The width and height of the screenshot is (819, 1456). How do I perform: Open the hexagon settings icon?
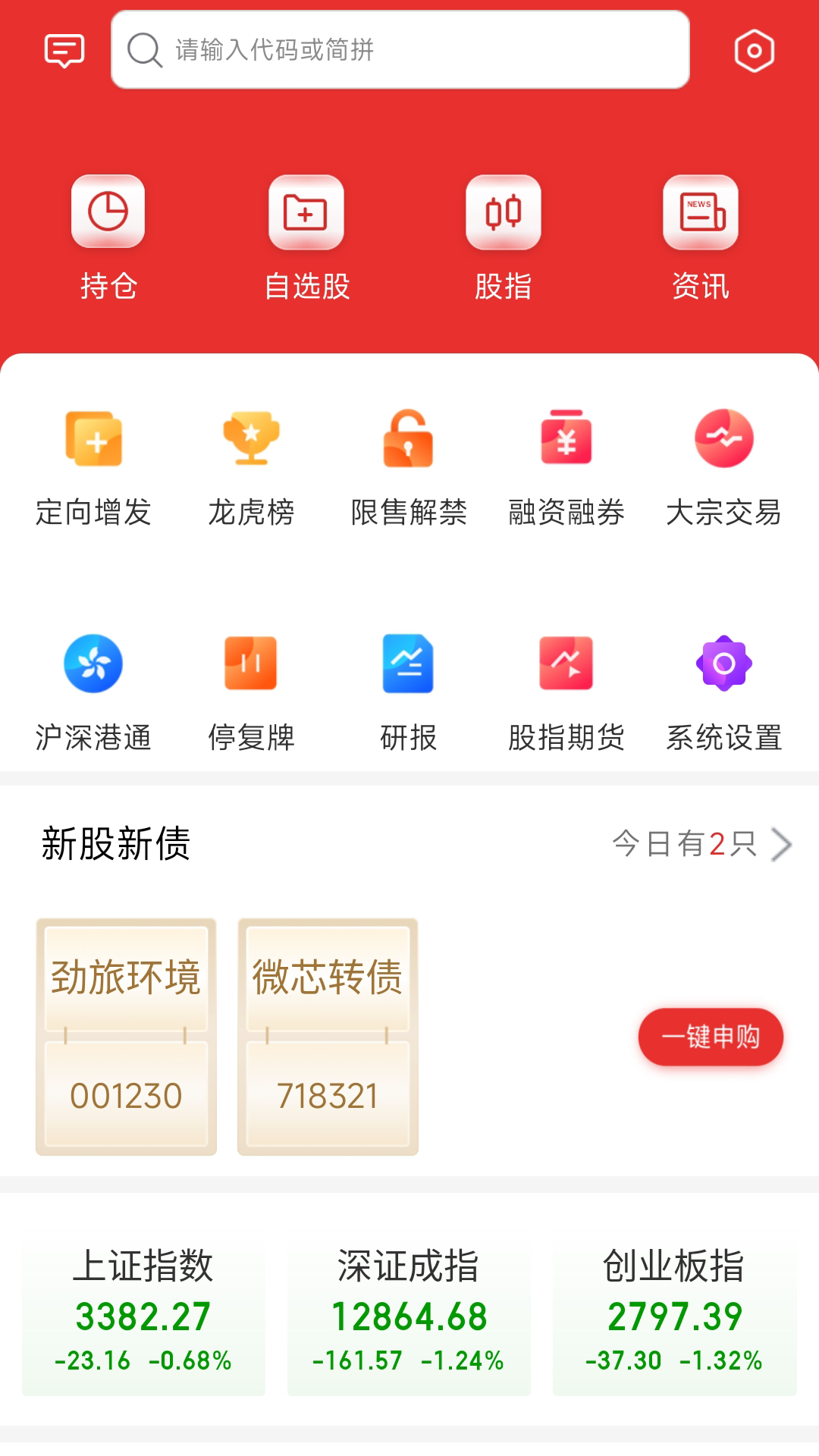point(754,51)
